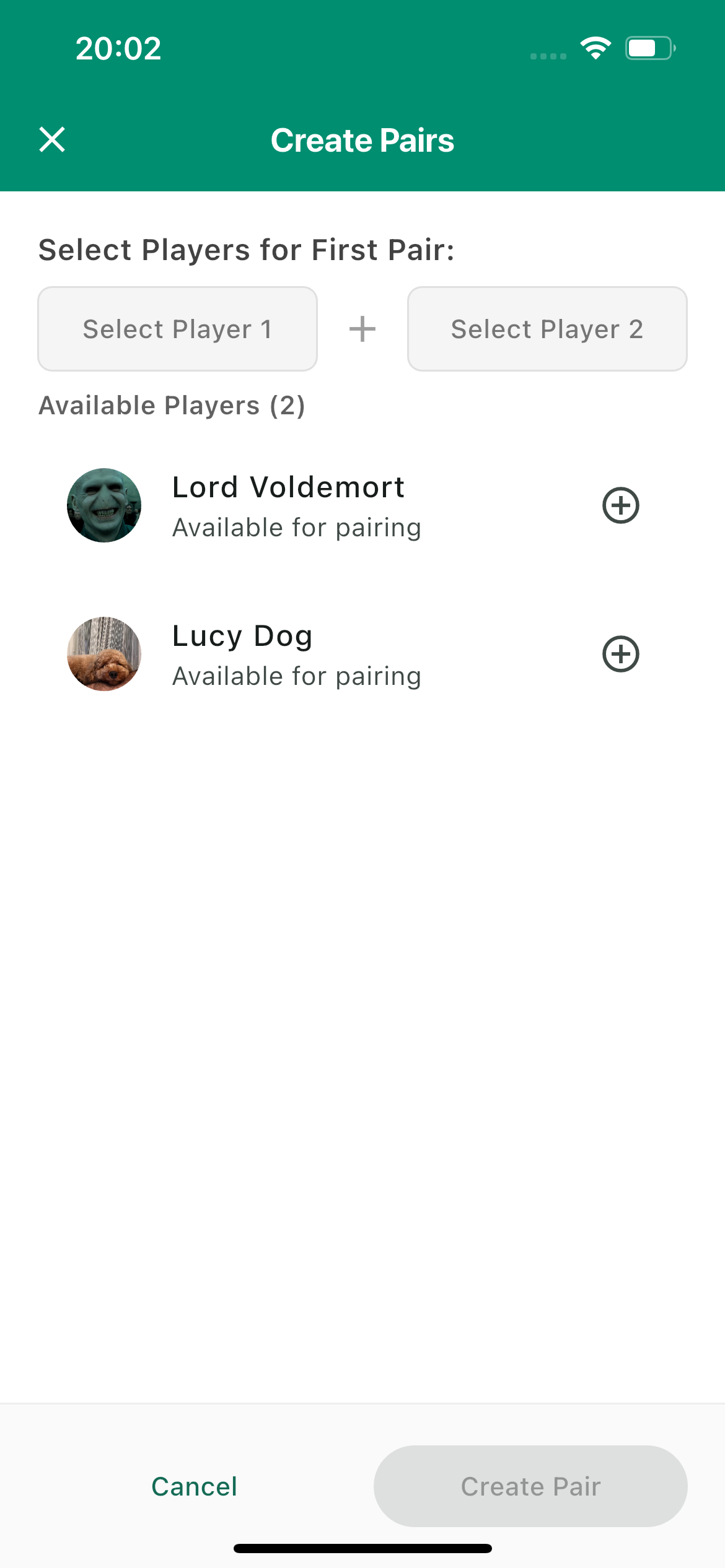
Task: Tap the Select Player 2 slot
Action: pos(547,329)
